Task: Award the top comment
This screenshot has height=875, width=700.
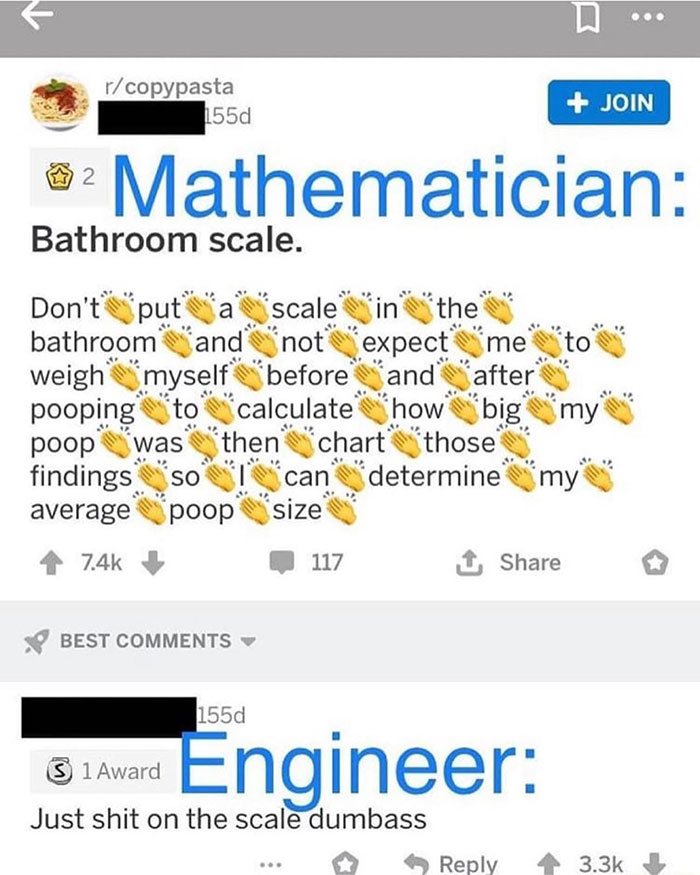Action: tap(345, 863)
